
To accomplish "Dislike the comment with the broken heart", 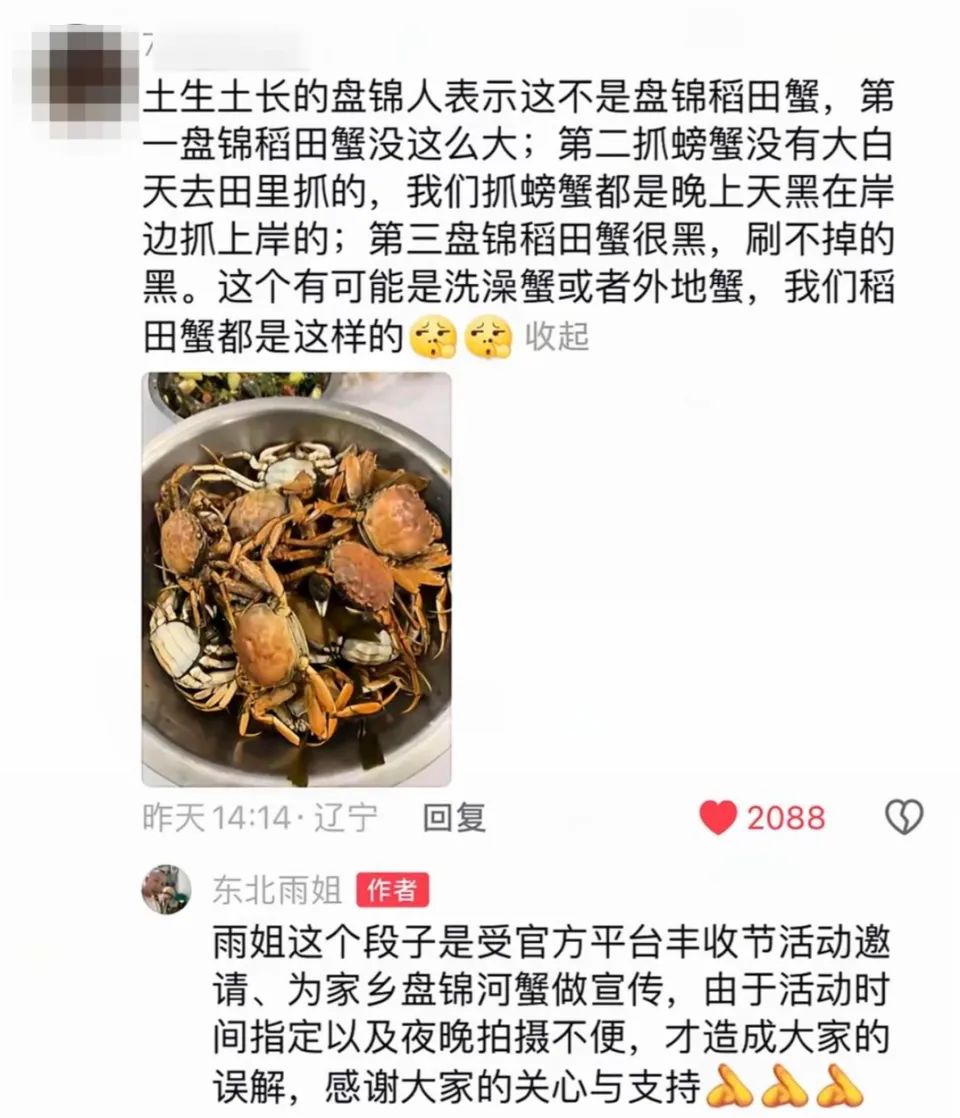I will pyautogui.click(x=903, y=818).
